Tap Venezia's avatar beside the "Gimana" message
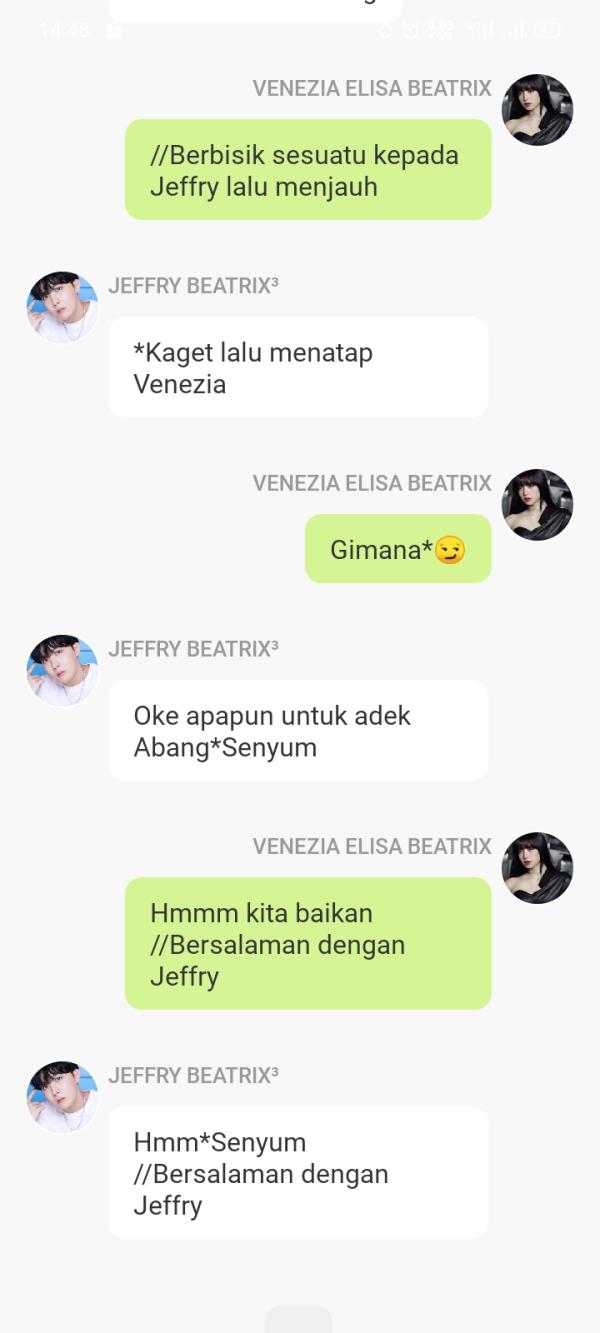 coord(537,505)
